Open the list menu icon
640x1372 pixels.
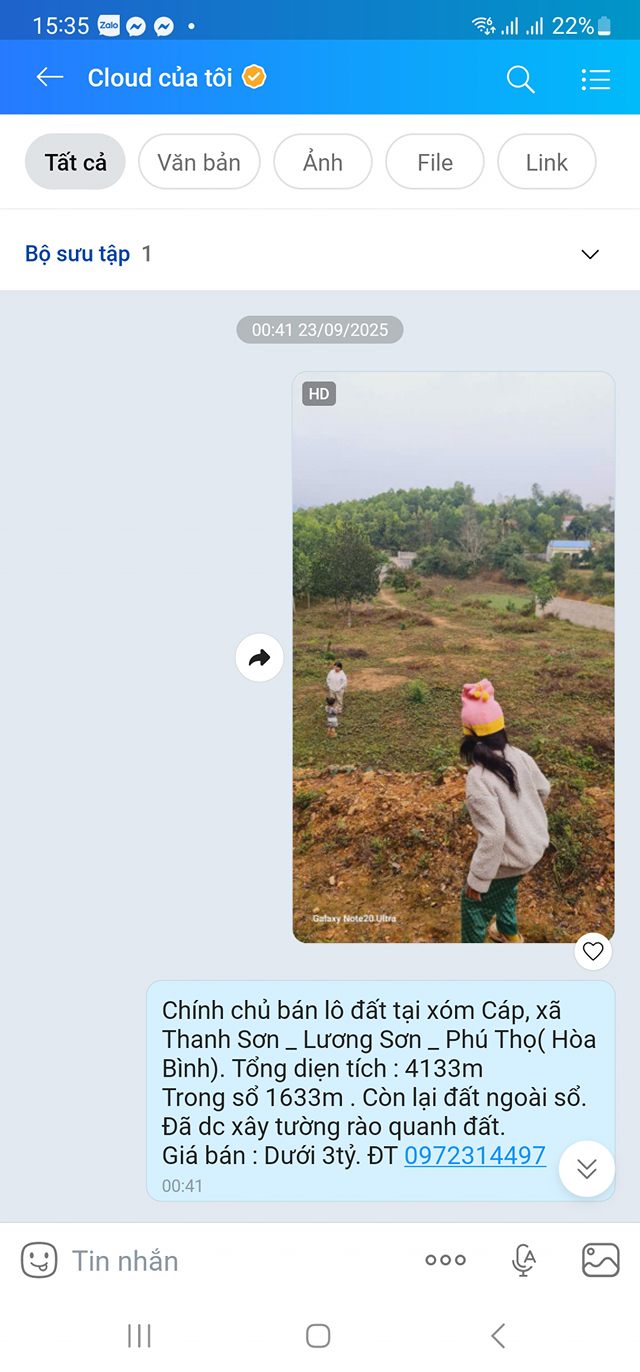[596, 79]
